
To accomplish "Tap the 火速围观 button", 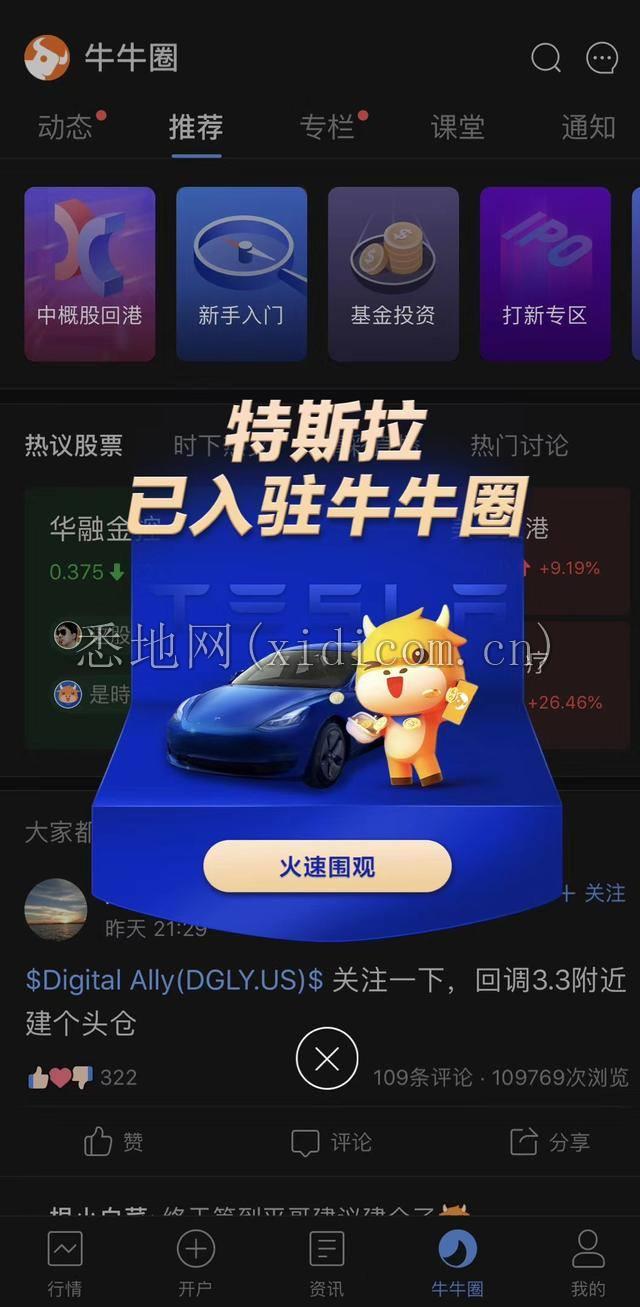I will click(x=327, y=866).
